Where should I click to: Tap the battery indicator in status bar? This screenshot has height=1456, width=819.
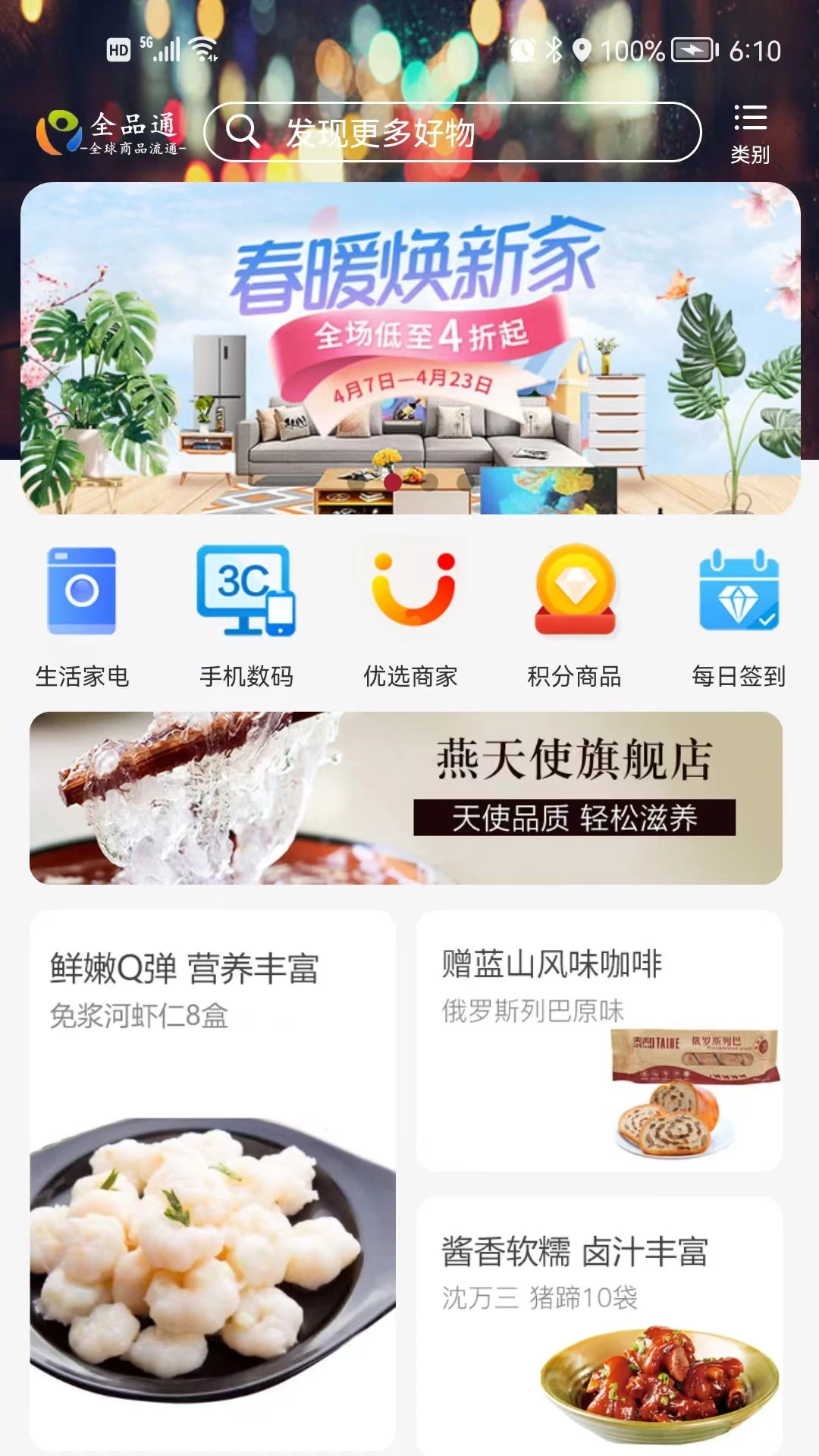click(x=695, y=51)
